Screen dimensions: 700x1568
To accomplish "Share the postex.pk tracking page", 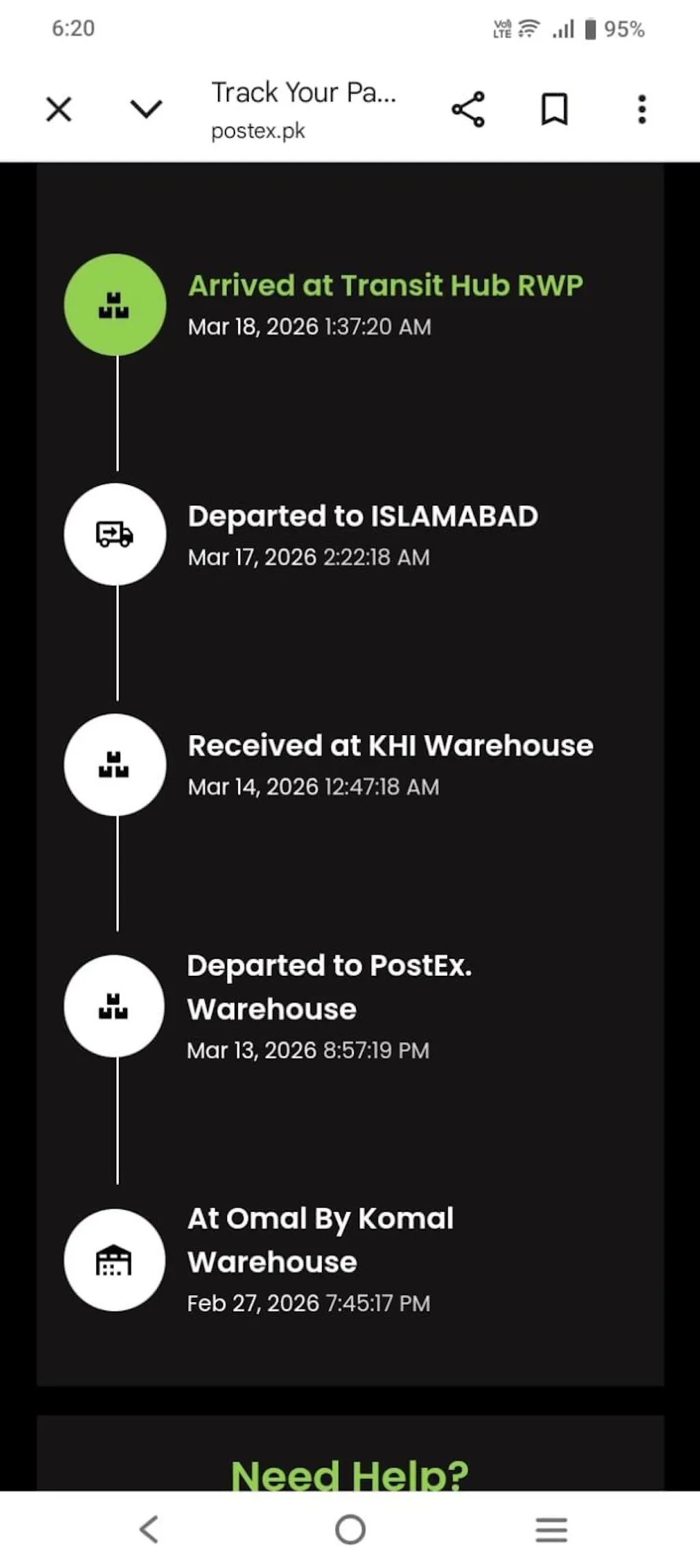I will [468, 109].
